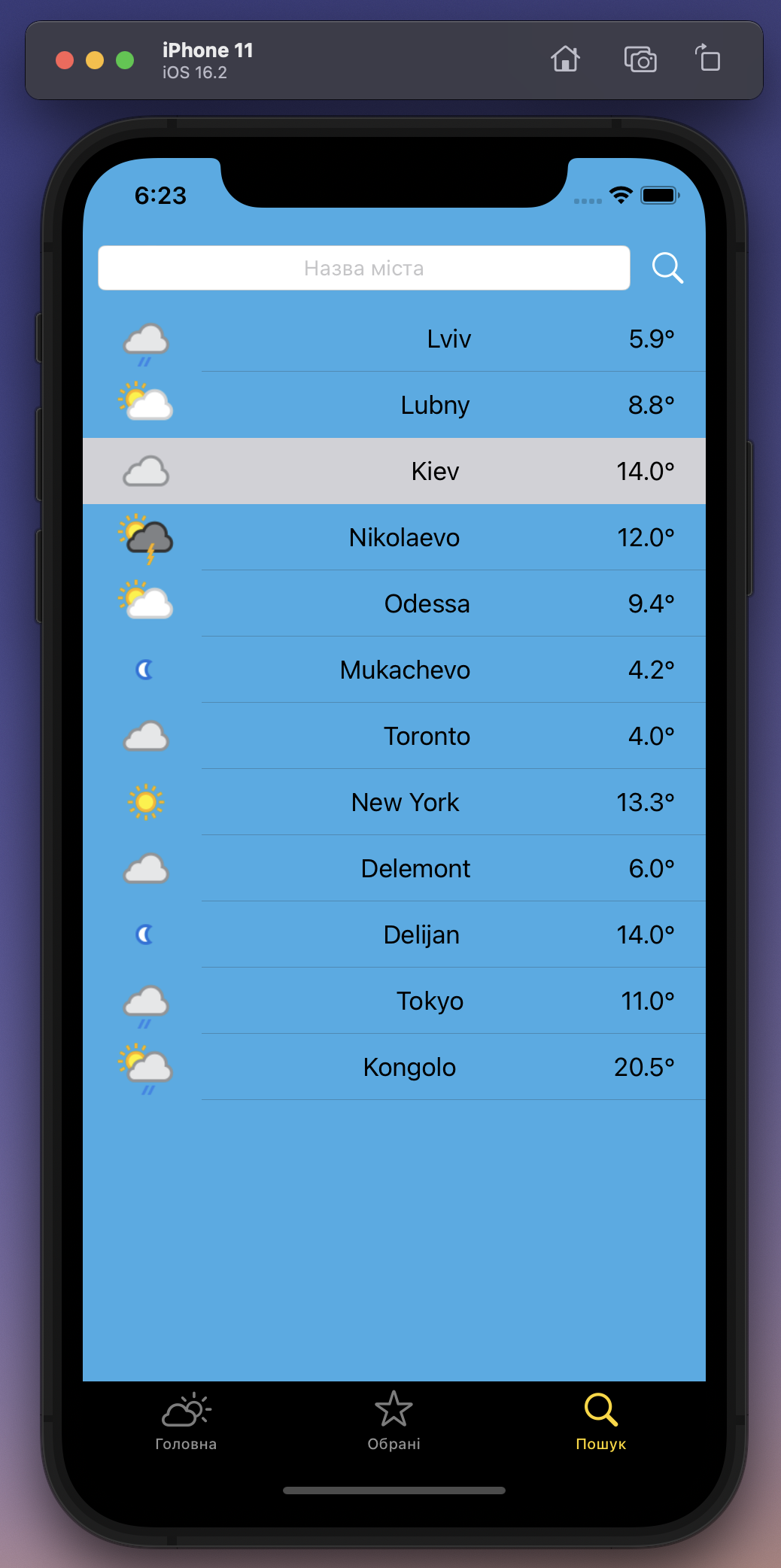The width and height of the screenshot is (781, 1568).
Task: Click the rain icon next to Tokyo
Action: 145,1003
